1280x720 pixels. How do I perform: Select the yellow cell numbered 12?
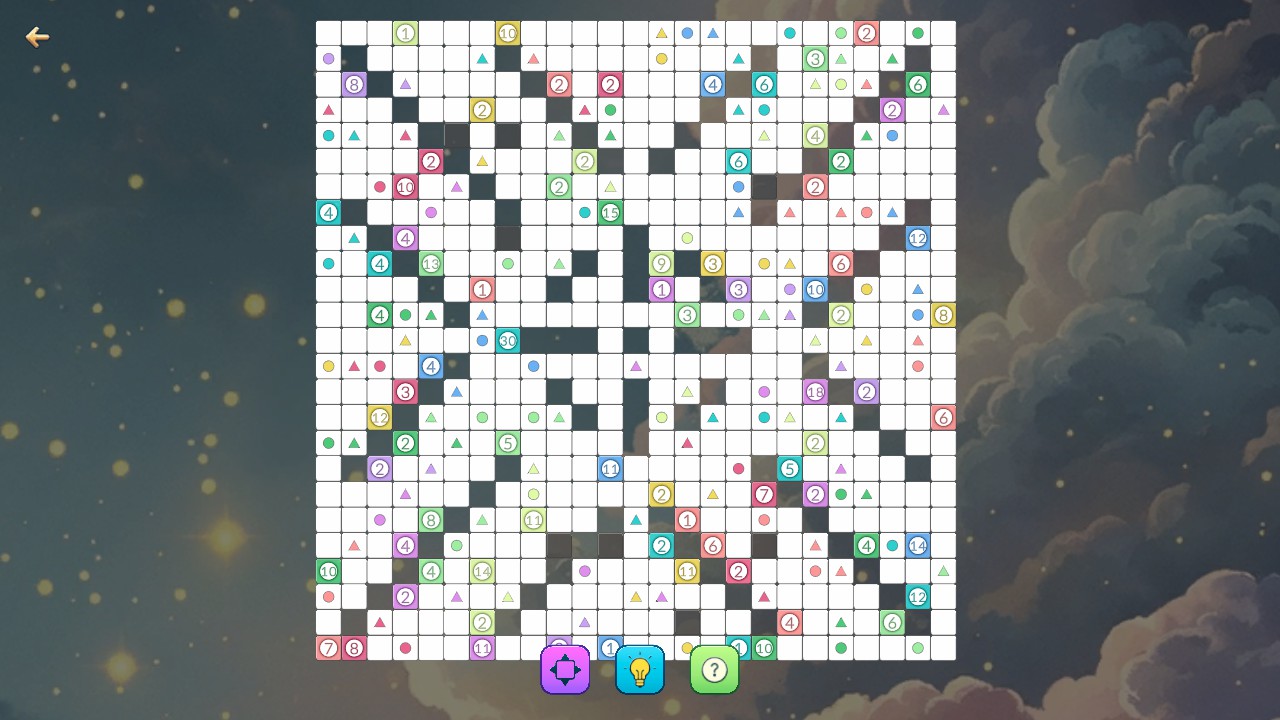(380, 417)
